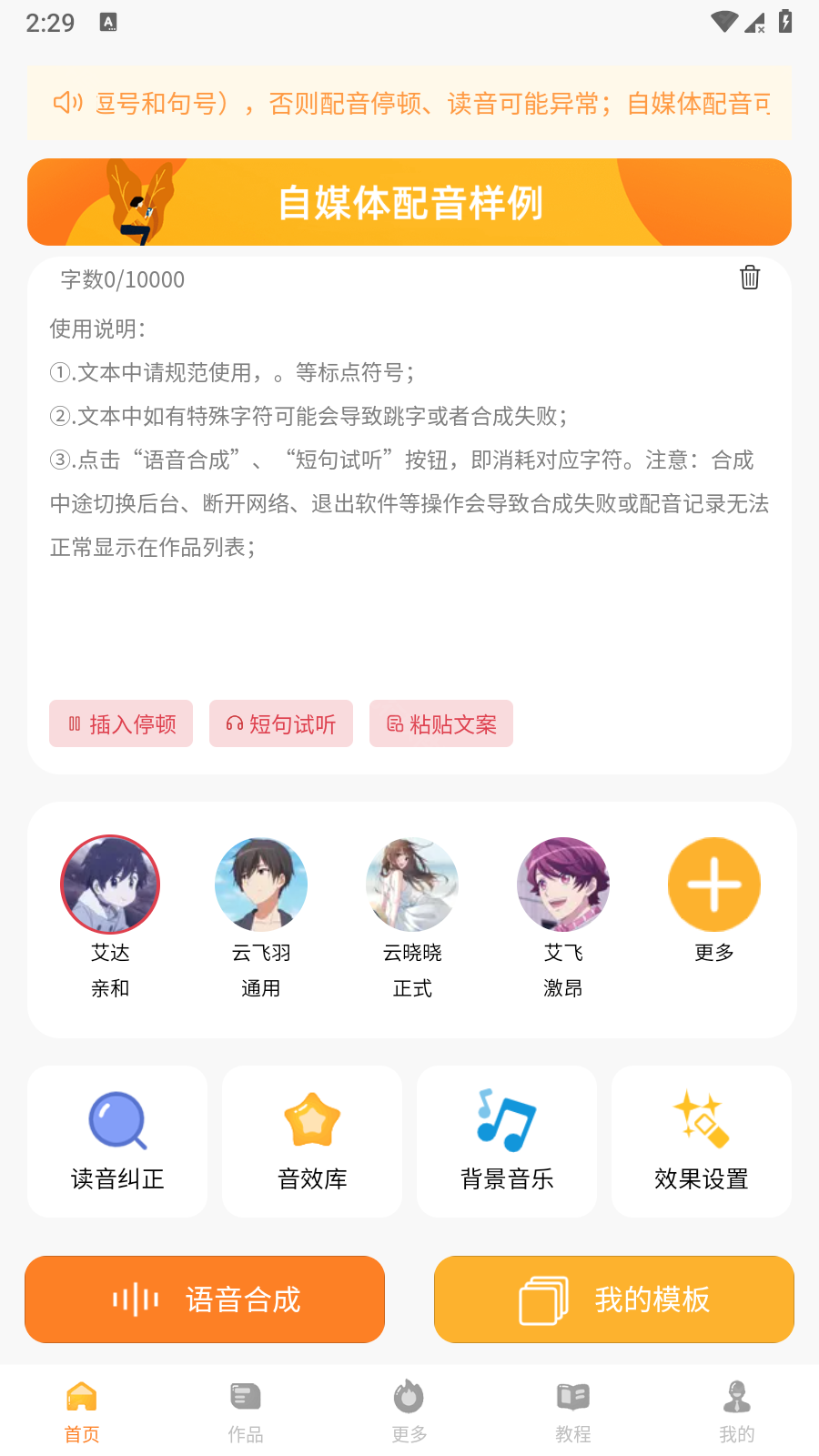The height and width of the screenshot is (1456, 819).
Task: Expand 更多 to see more voices
Action: coord(713,884)
